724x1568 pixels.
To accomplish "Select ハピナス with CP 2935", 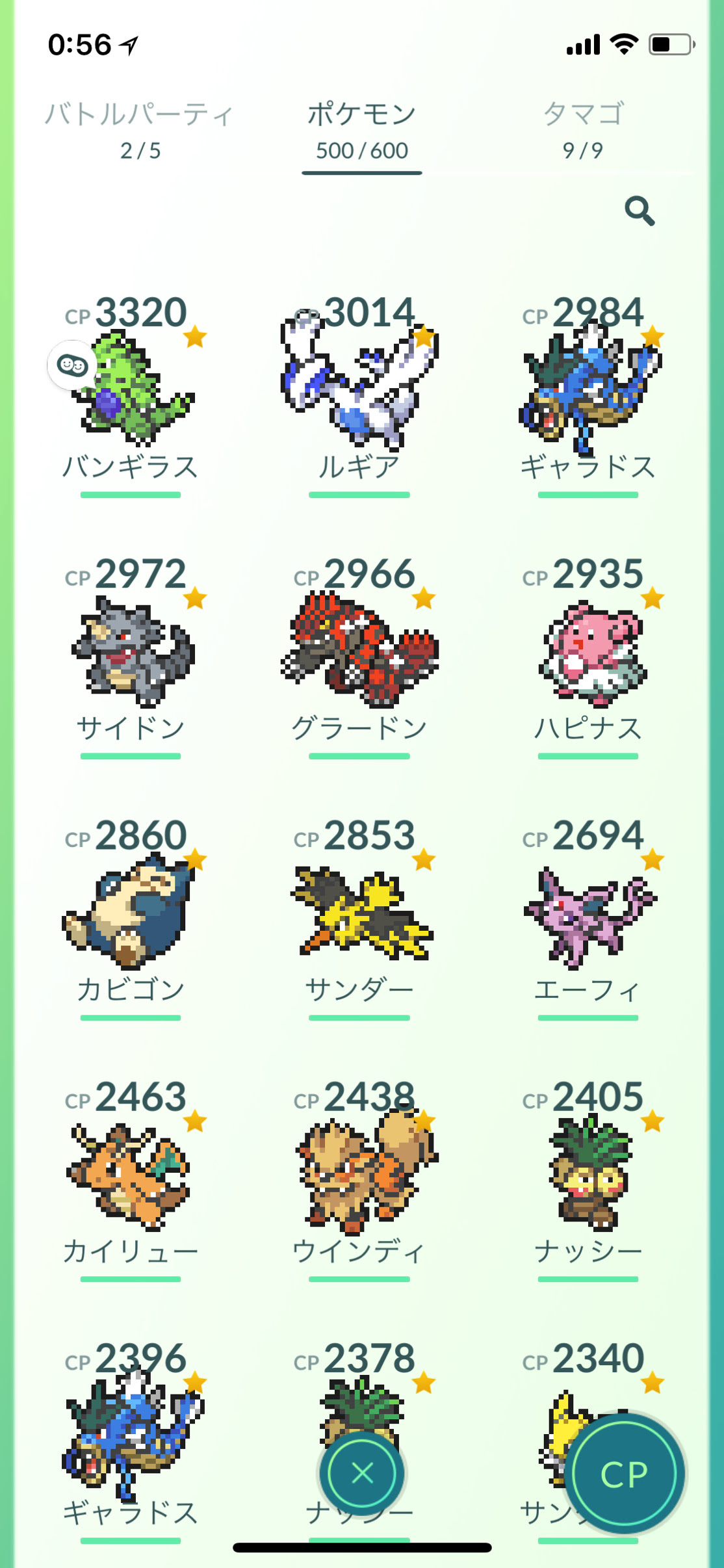I will pos(588,655).
